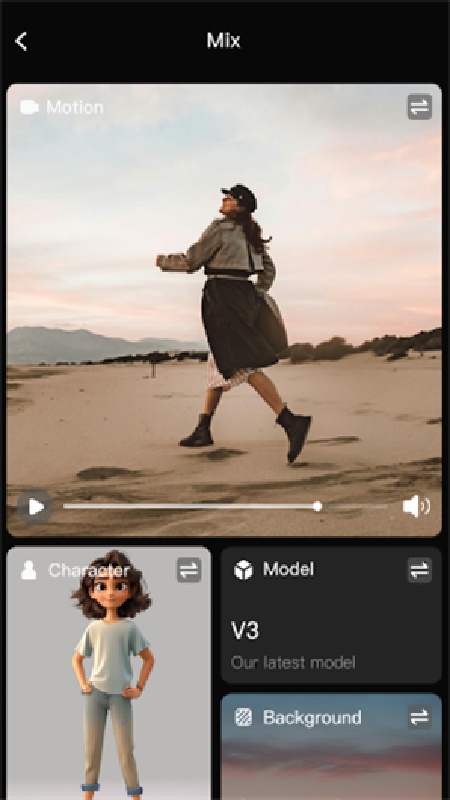Image resolution: width=450 pixels, height=800 pixels.
Task: Open the Background card
Action: (331, 747)
